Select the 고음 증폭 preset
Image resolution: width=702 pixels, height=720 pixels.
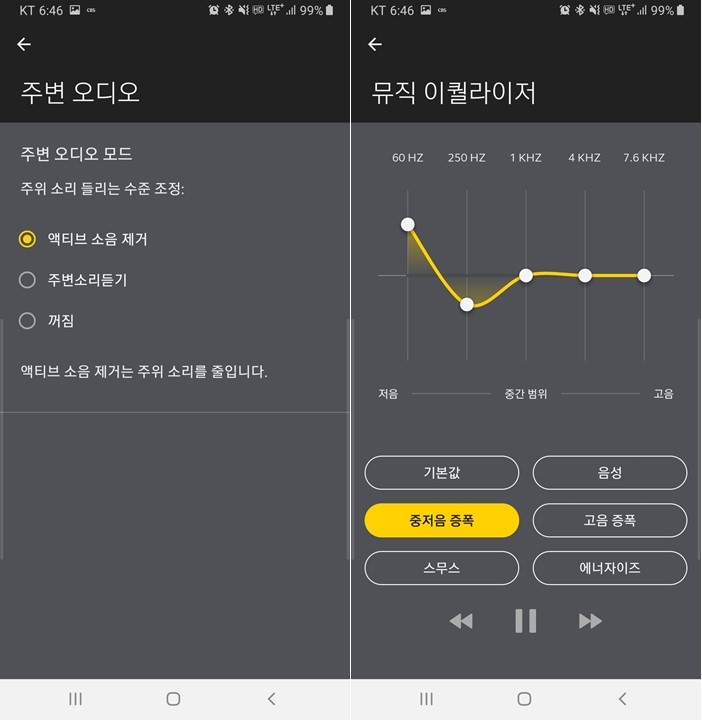610,520
